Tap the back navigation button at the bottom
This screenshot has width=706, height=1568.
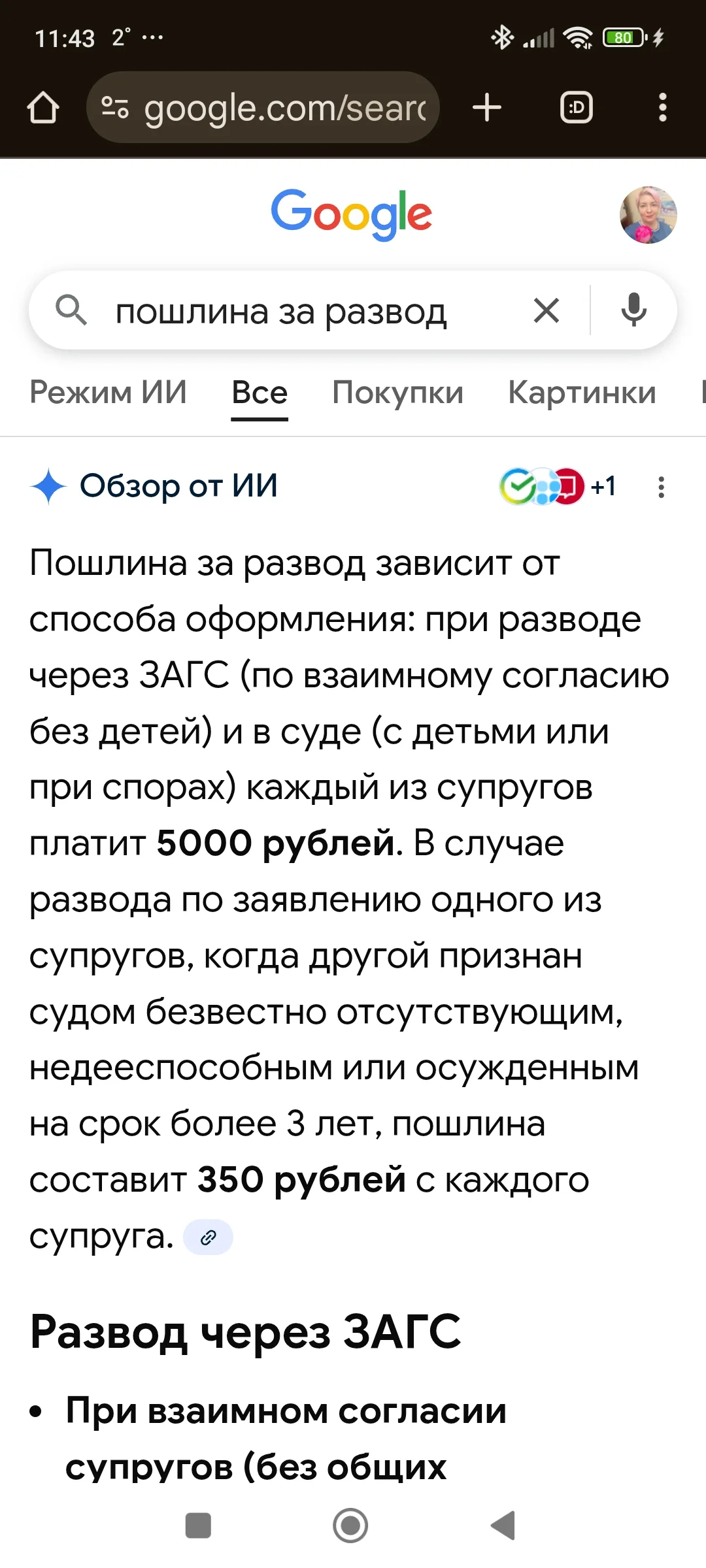[501, 1526]
